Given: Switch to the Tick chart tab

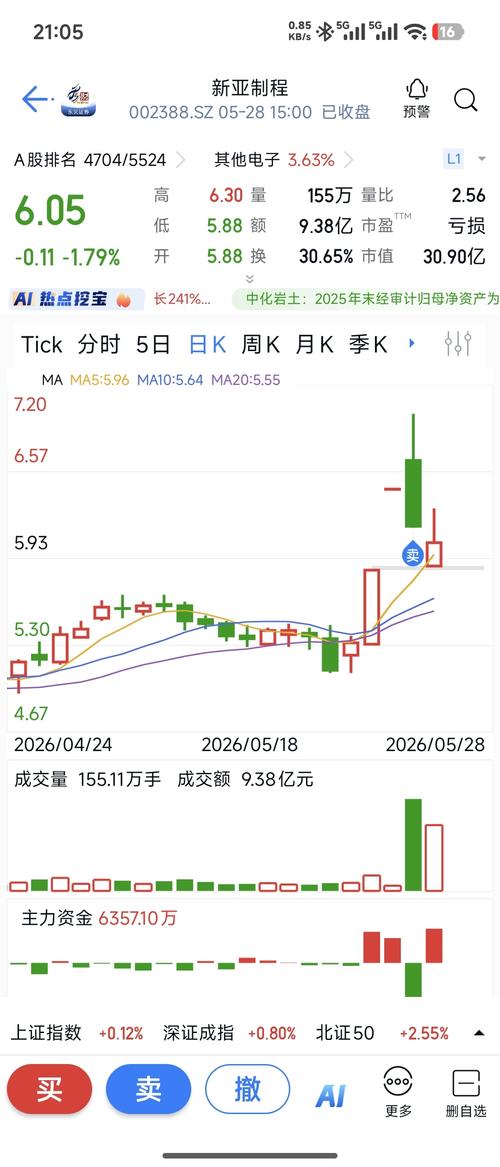Looking at the screenshot, I should coord(42,344).
